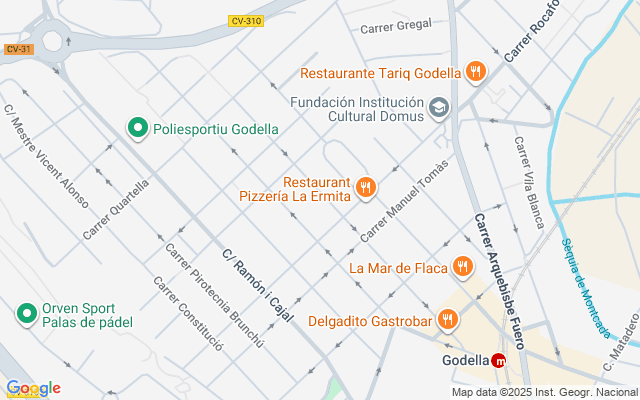Open Restaurant Pizzería La Ermita pin
Viewport: 640px width, 400px height.
pos(366,187)
